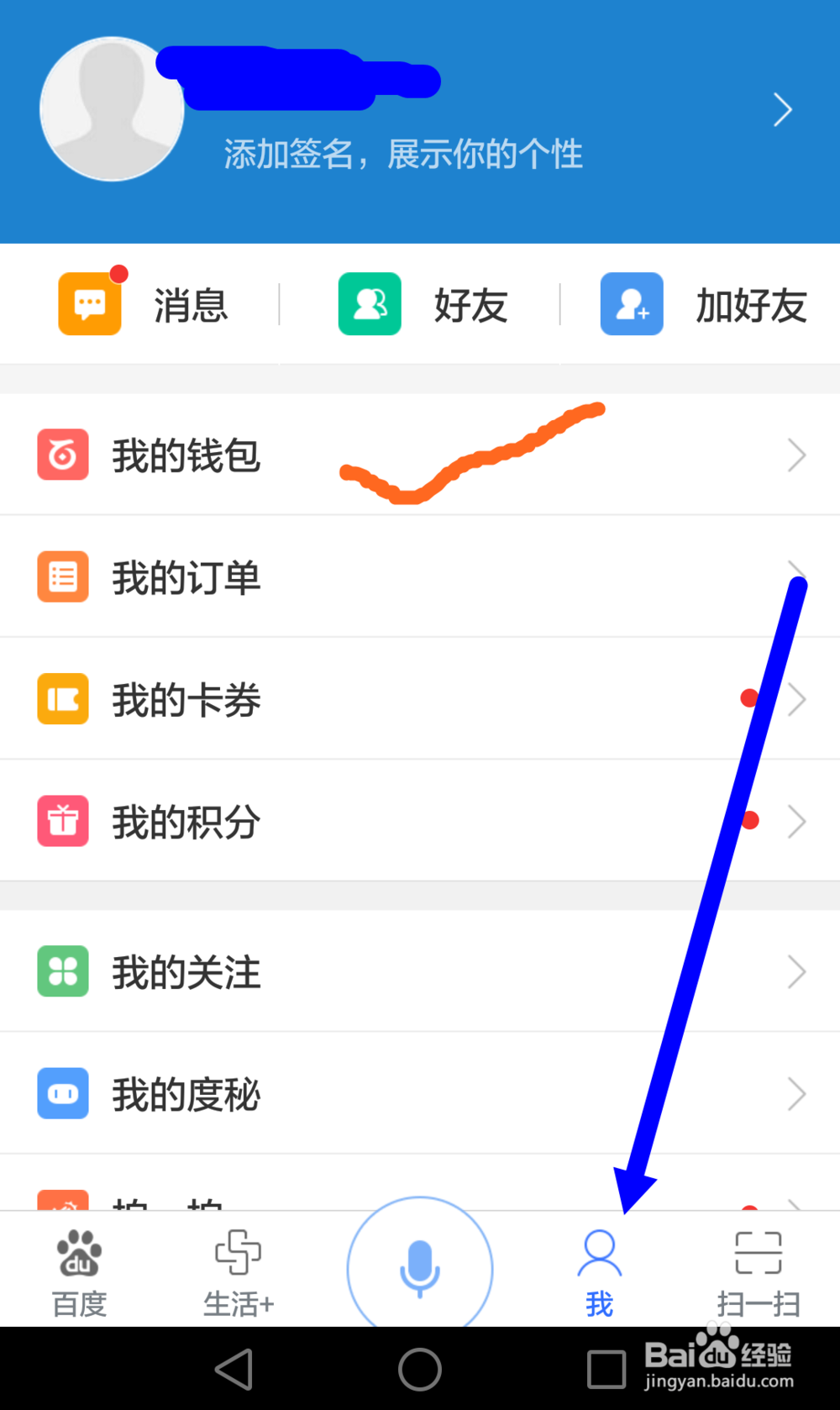Tap the 加好友 add-friend icon
This screenshot has width=840, height=1410.
click(631, 303)
